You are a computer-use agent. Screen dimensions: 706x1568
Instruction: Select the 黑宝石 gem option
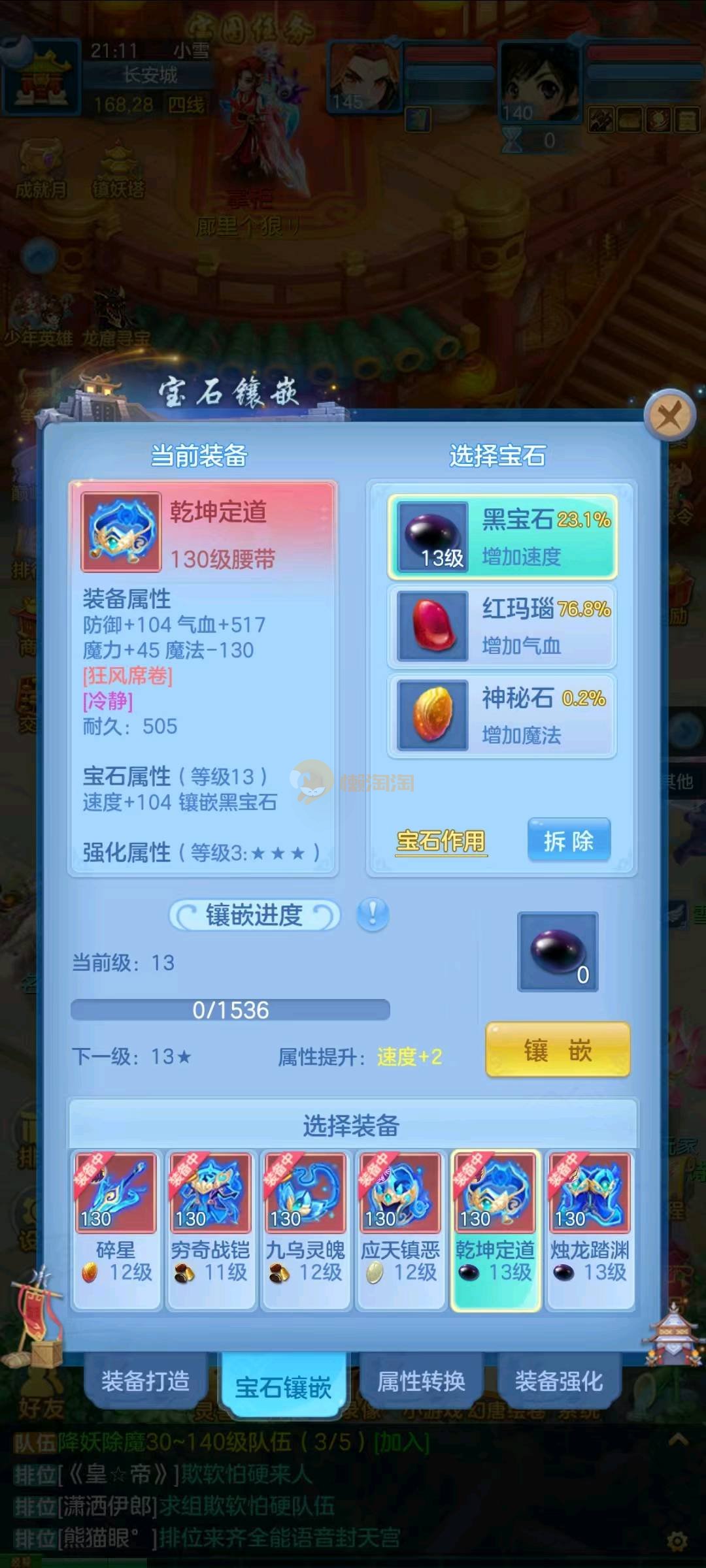(x=502, y=537)
